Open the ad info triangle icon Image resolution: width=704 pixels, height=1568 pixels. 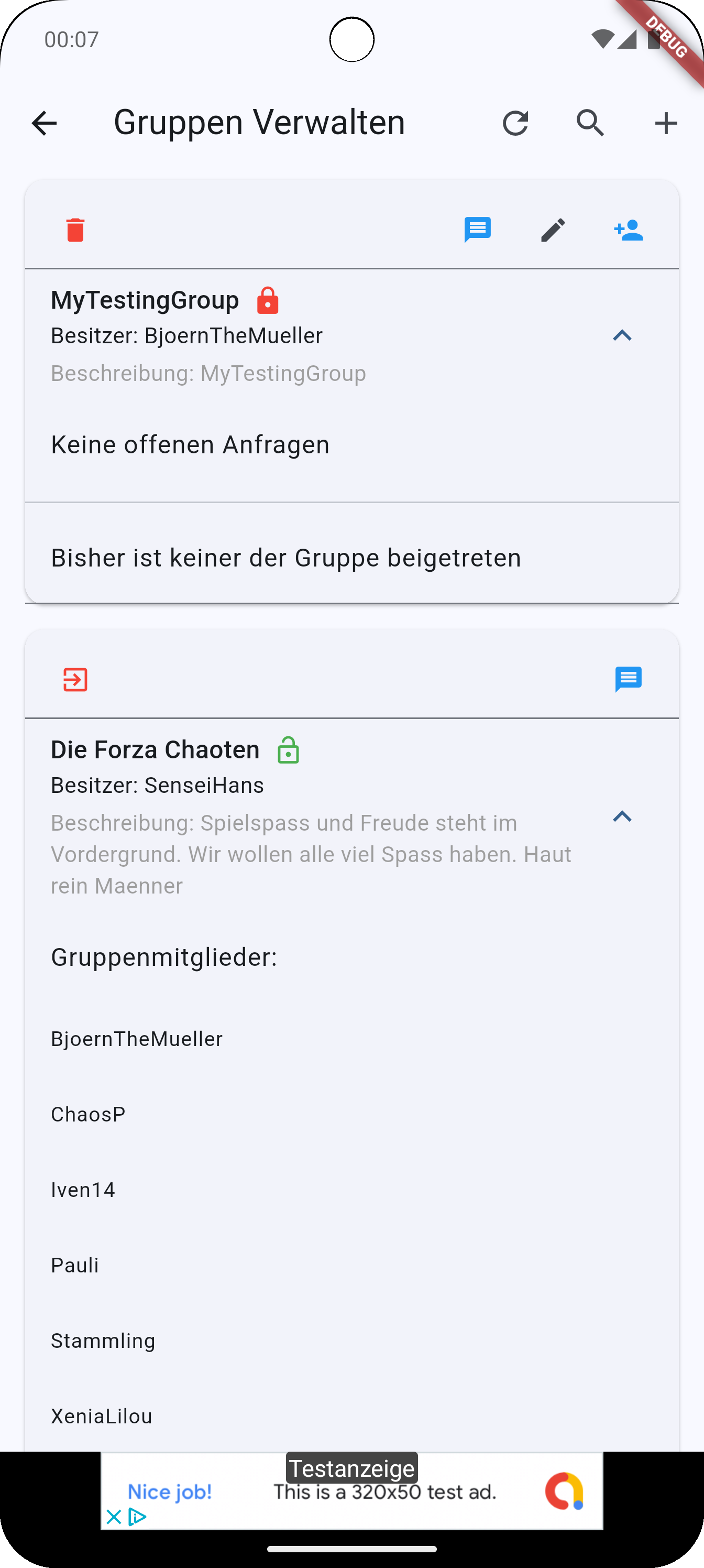(x=138, y=1517)
